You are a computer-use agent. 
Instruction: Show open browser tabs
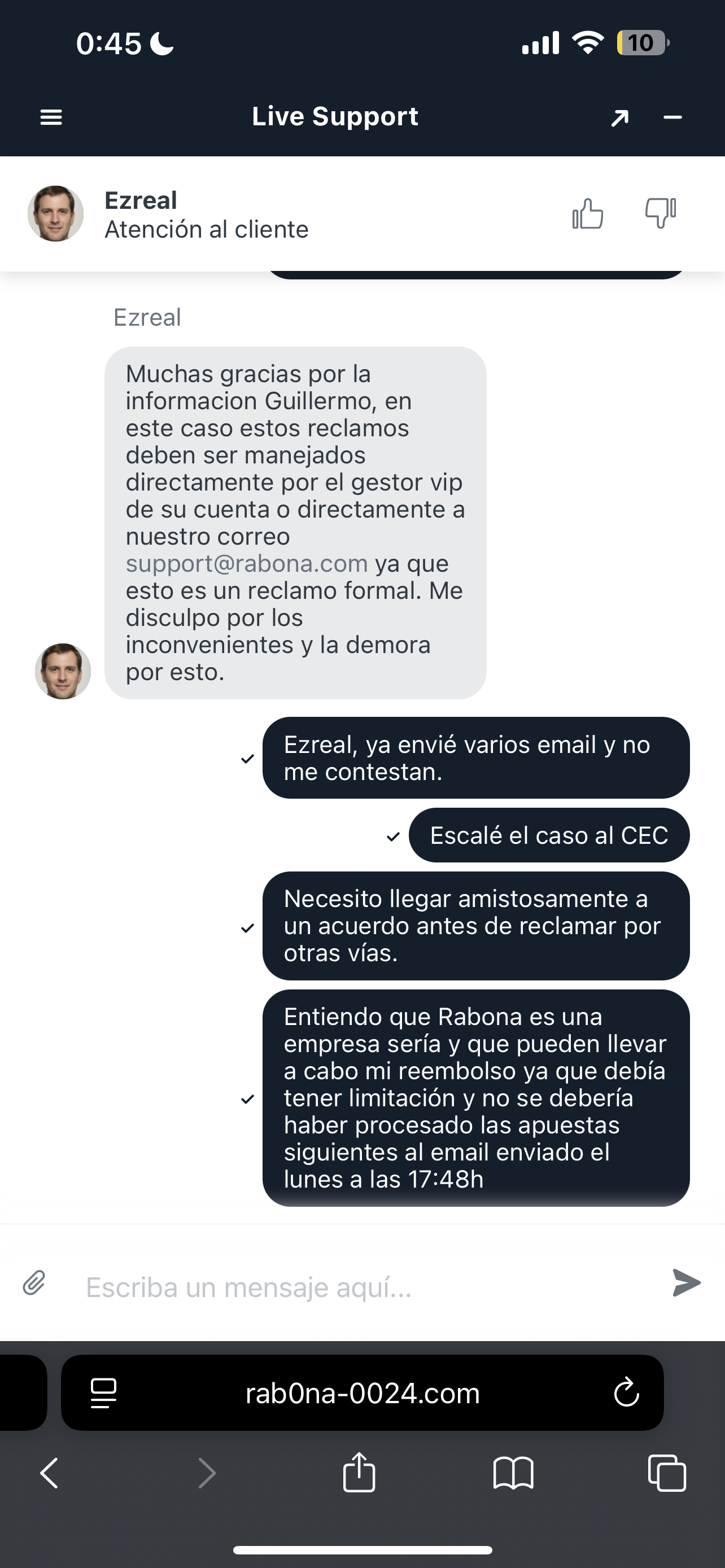pos(667,1474)
